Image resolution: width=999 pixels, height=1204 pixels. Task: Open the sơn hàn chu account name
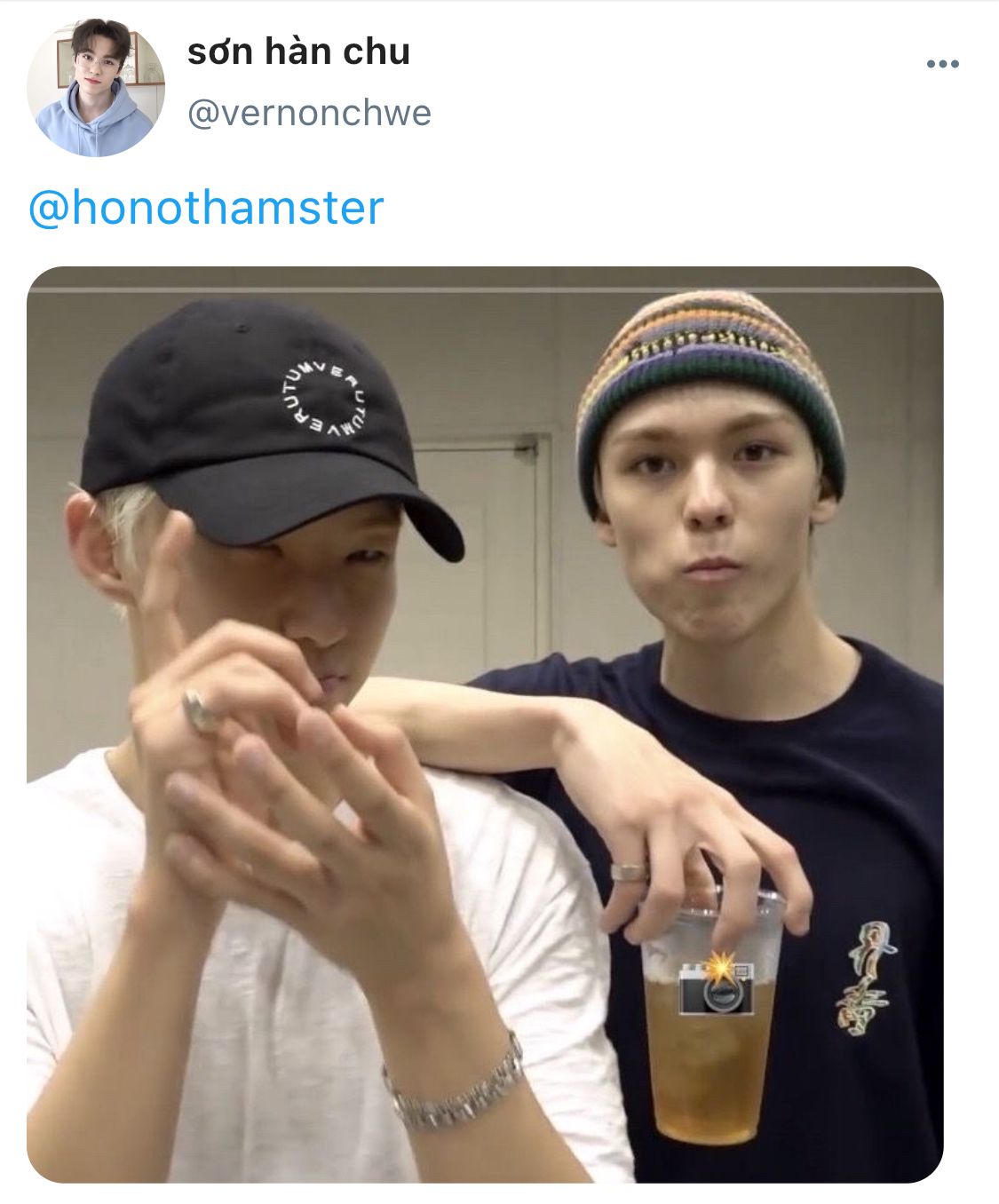click(x=298, y=52)
